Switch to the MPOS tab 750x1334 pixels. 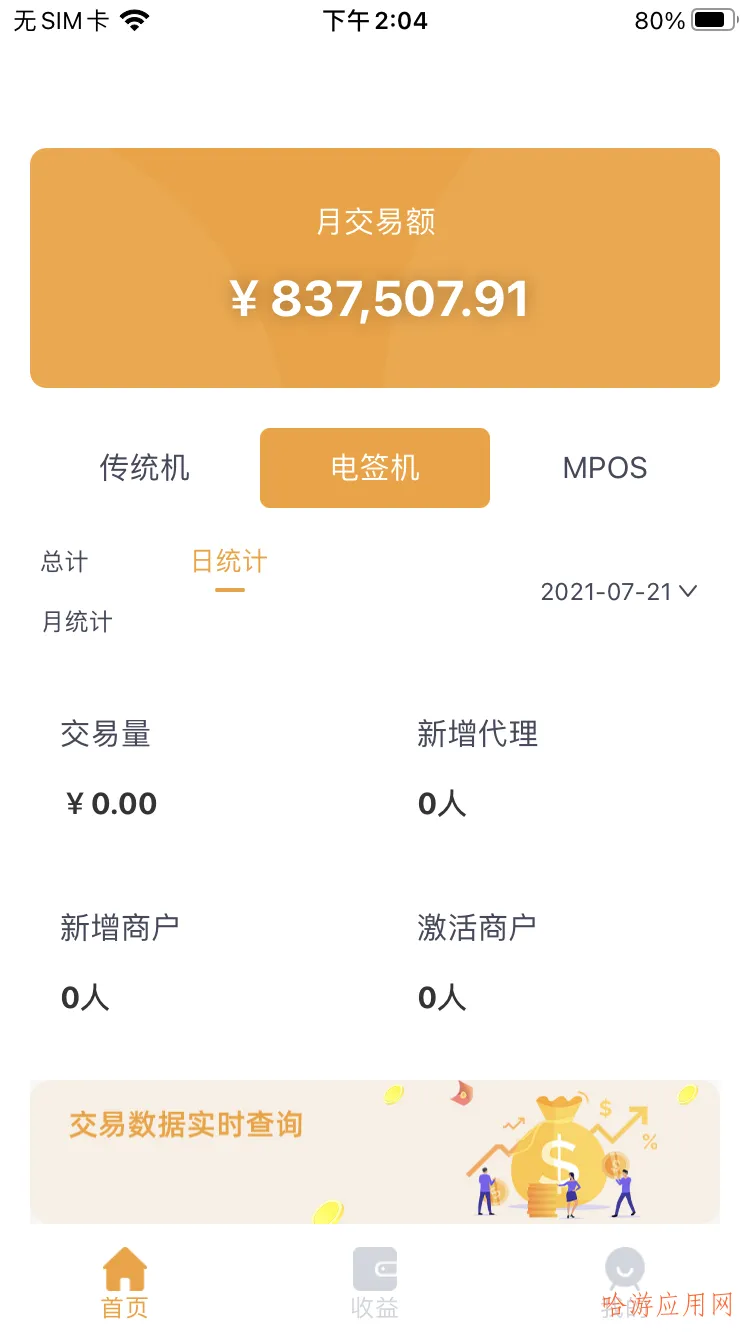pos(605,468)
